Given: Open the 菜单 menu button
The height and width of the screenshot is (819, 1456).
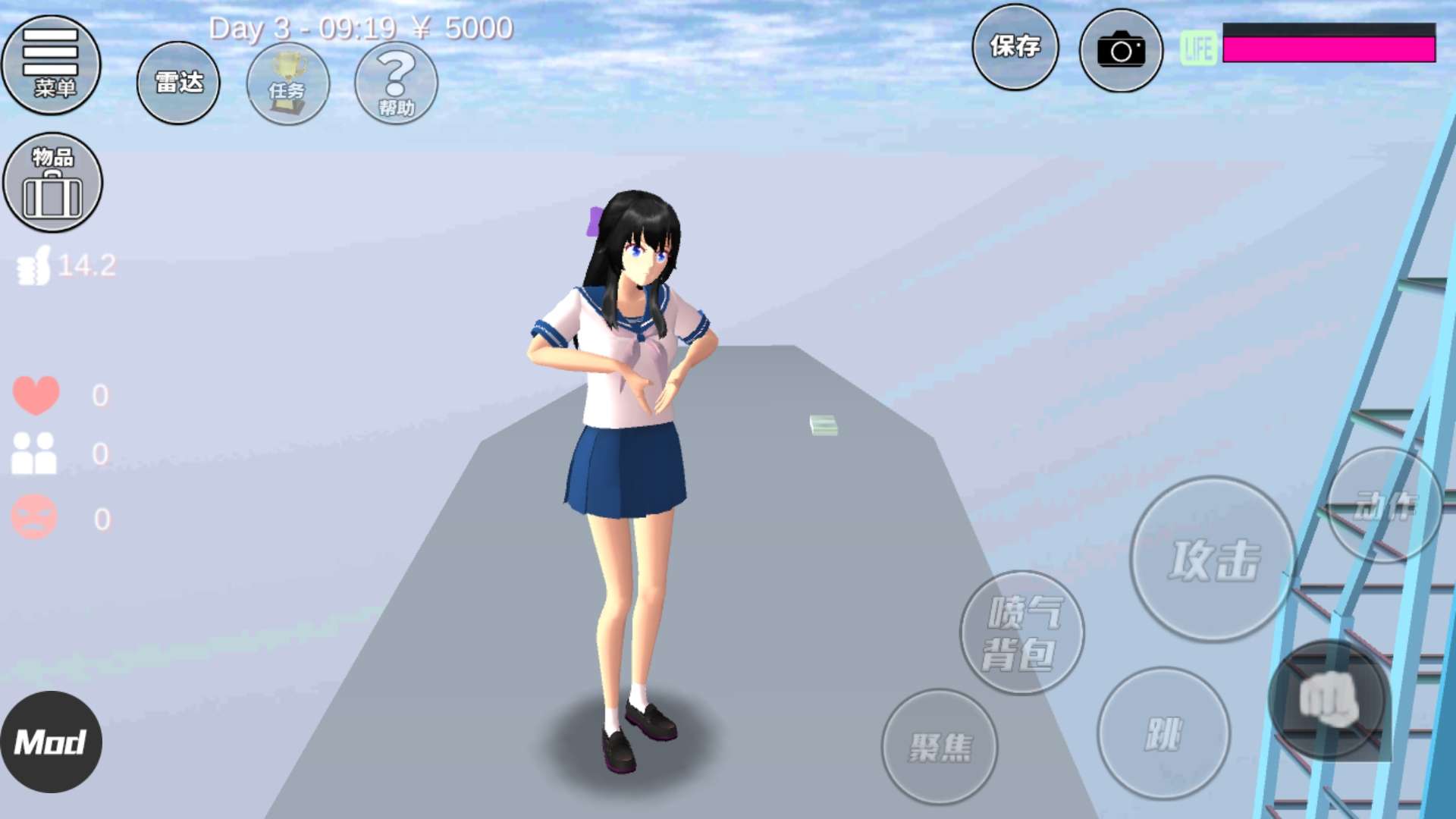Looking at the screenshot, I should [x=51, y=65].
